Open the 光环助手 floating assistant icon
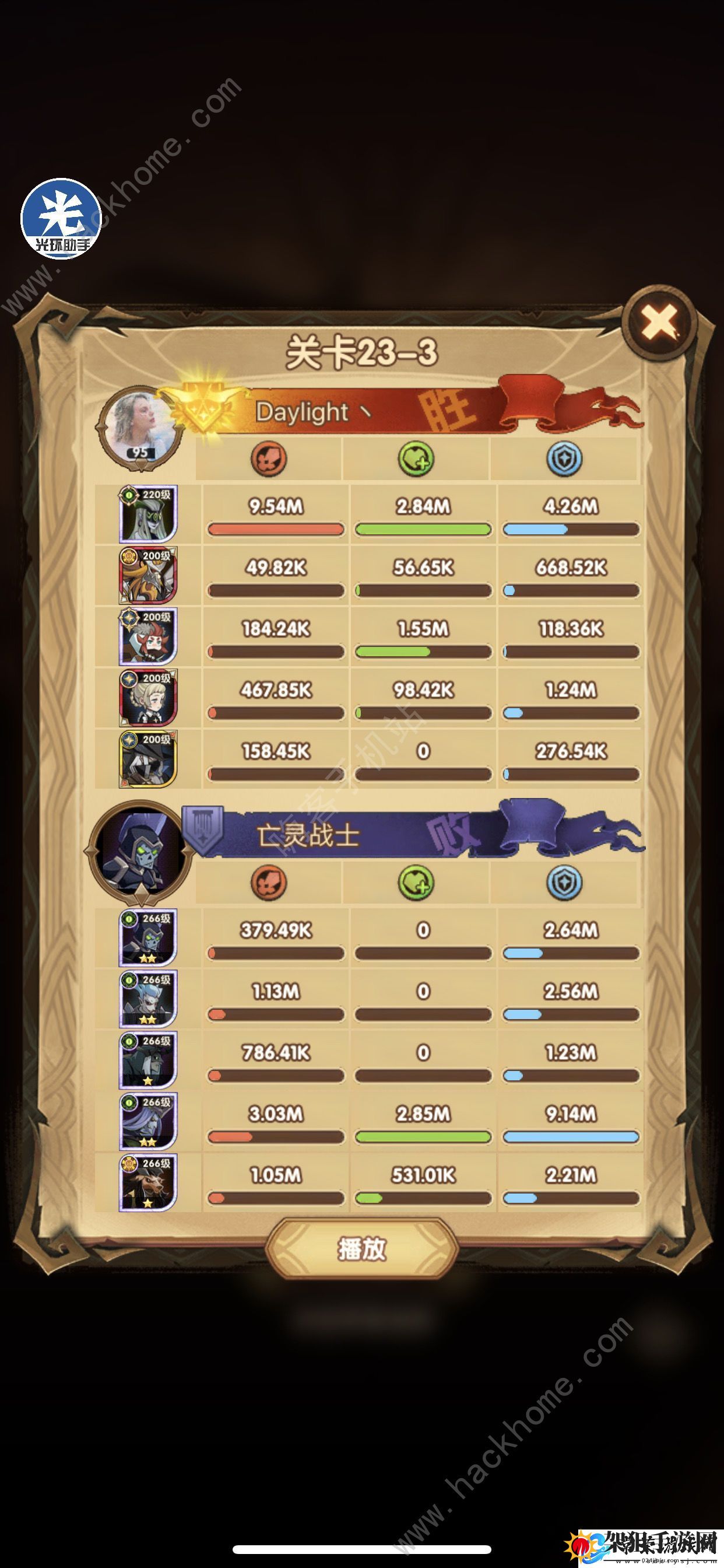 tap(61, 219)
